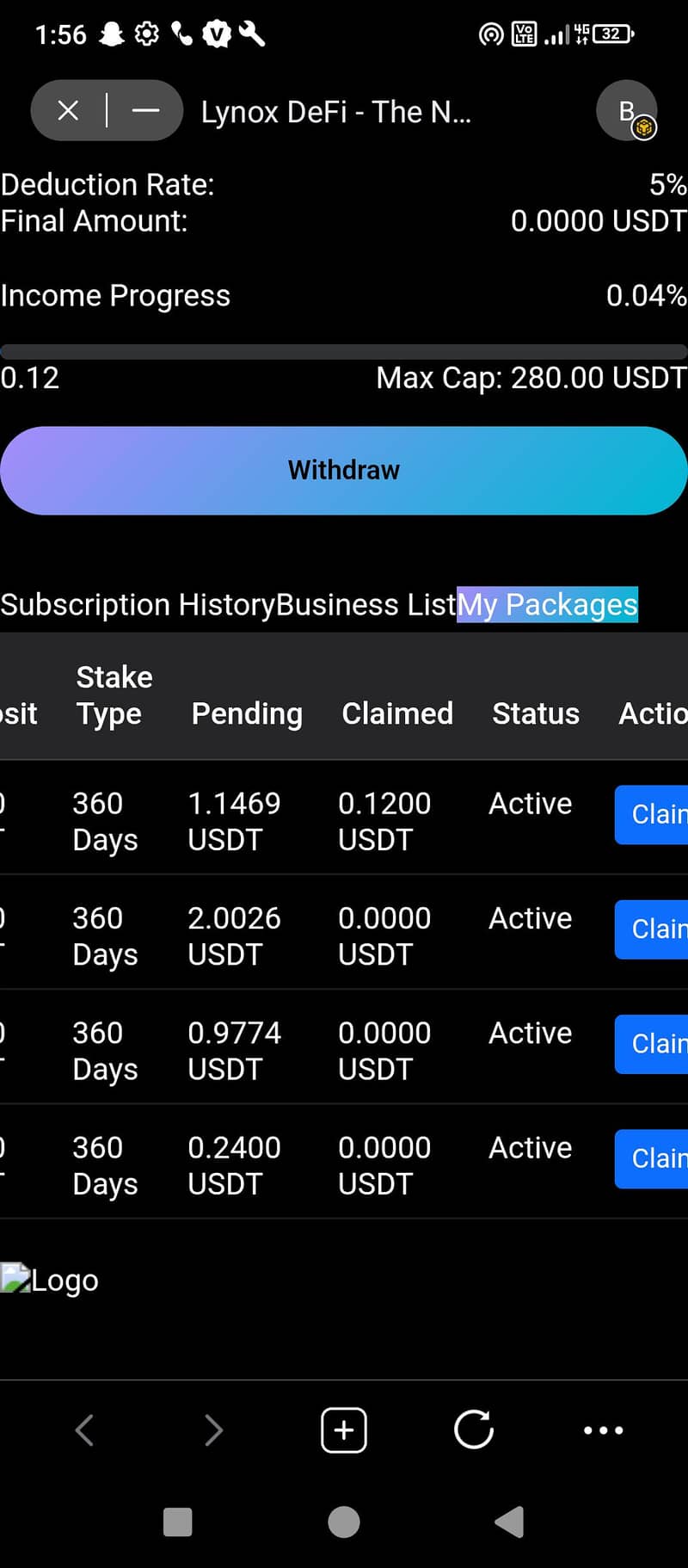
Task: Claim the 0.2400 USDT pending reward
Action: pyautogui.click(x=652, y=1159)
